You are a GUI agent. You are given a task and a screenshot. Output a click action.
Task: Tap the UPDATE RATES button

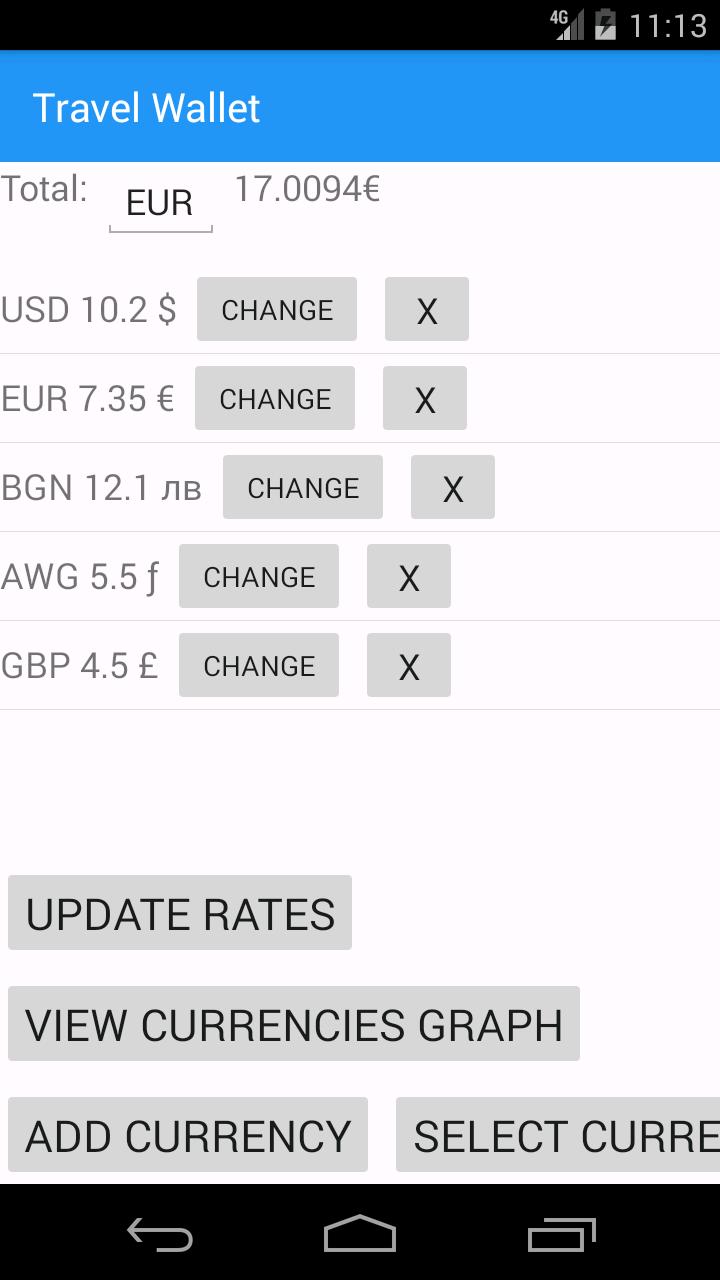[180, 913]
